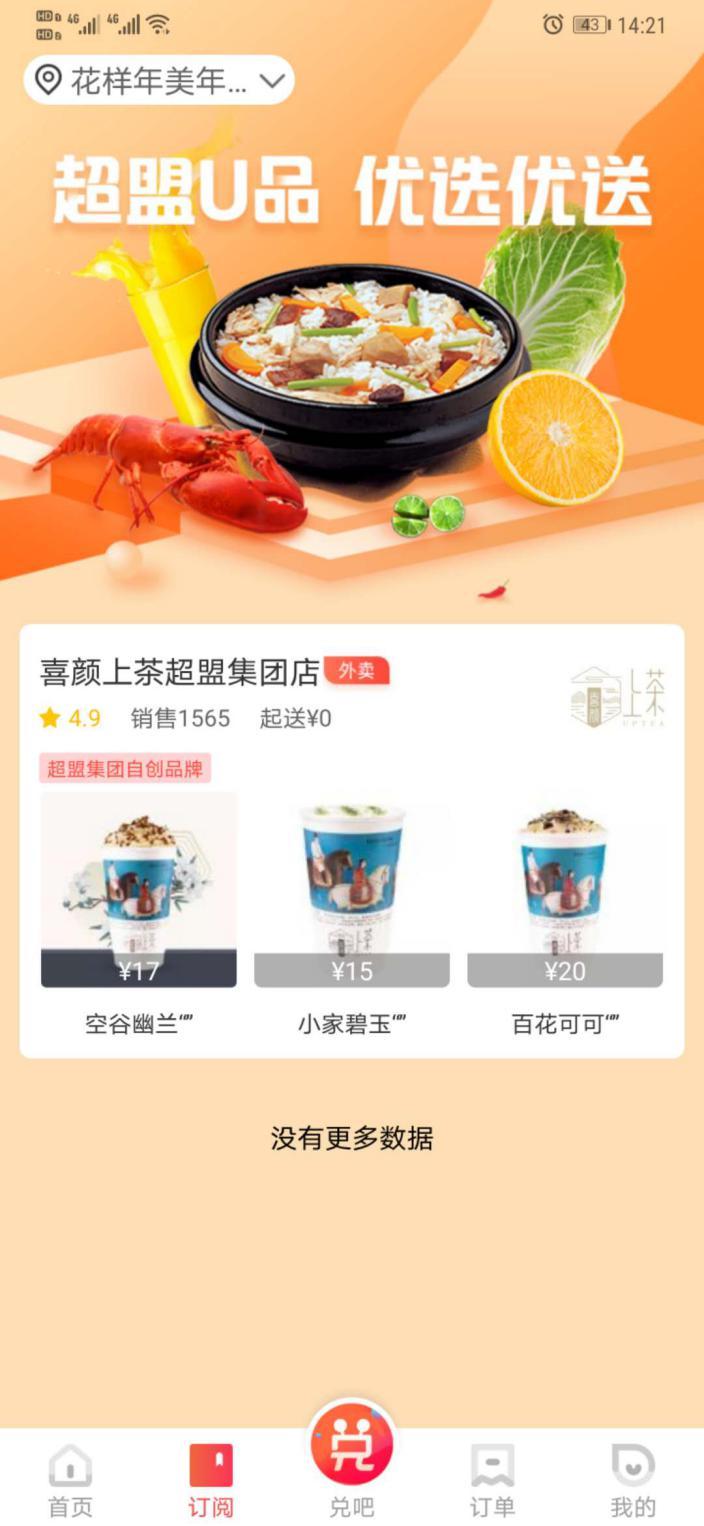Select the 小家碧玉 drink at ¥15
The image size is (704, 1526).
(351, 890)
